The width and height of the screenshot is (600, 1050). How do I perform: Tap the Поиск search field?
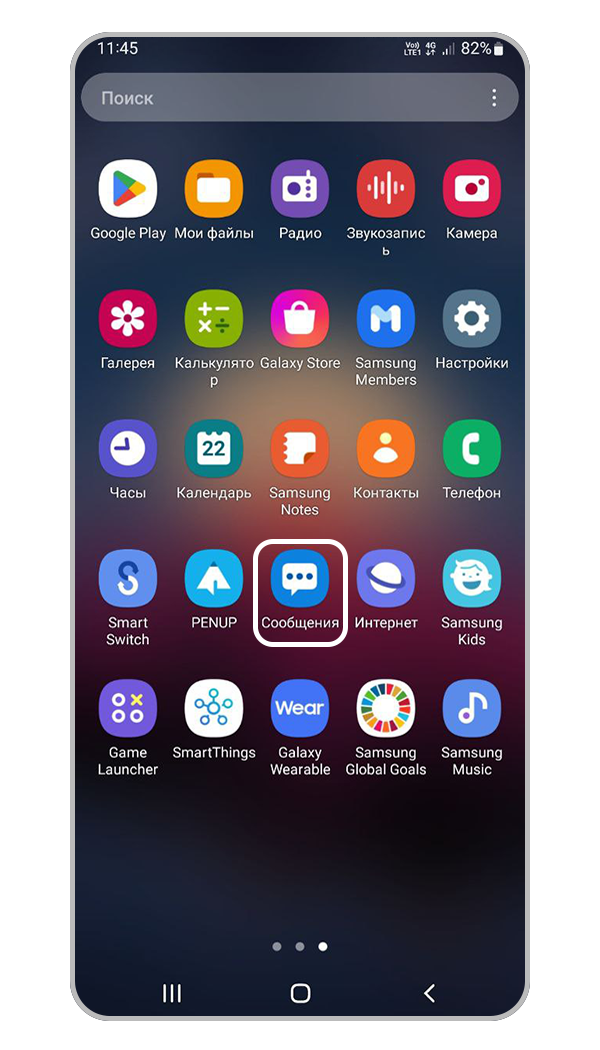[280, 98]
